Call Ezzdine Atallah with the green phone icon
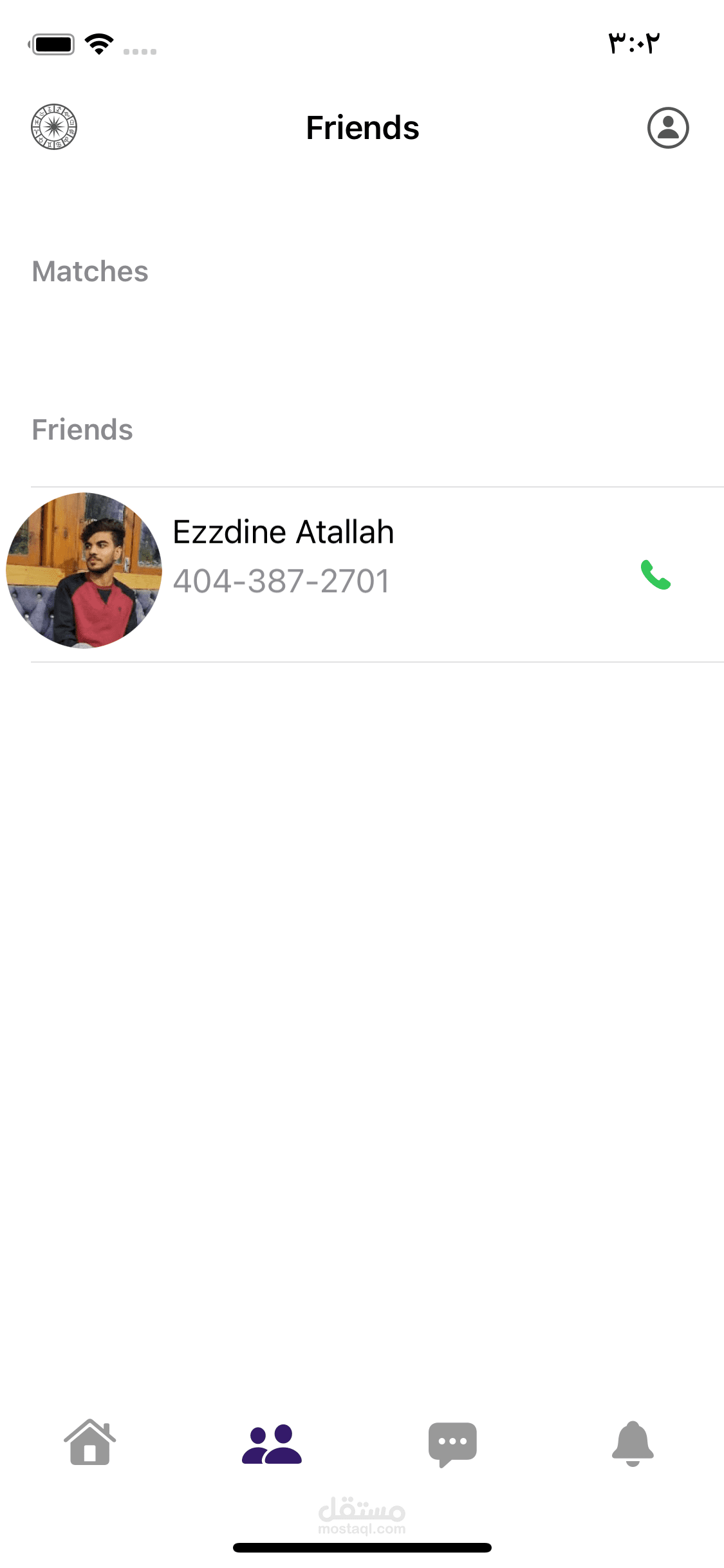This screenshot has width=724, height=1568. coord(655,575)
